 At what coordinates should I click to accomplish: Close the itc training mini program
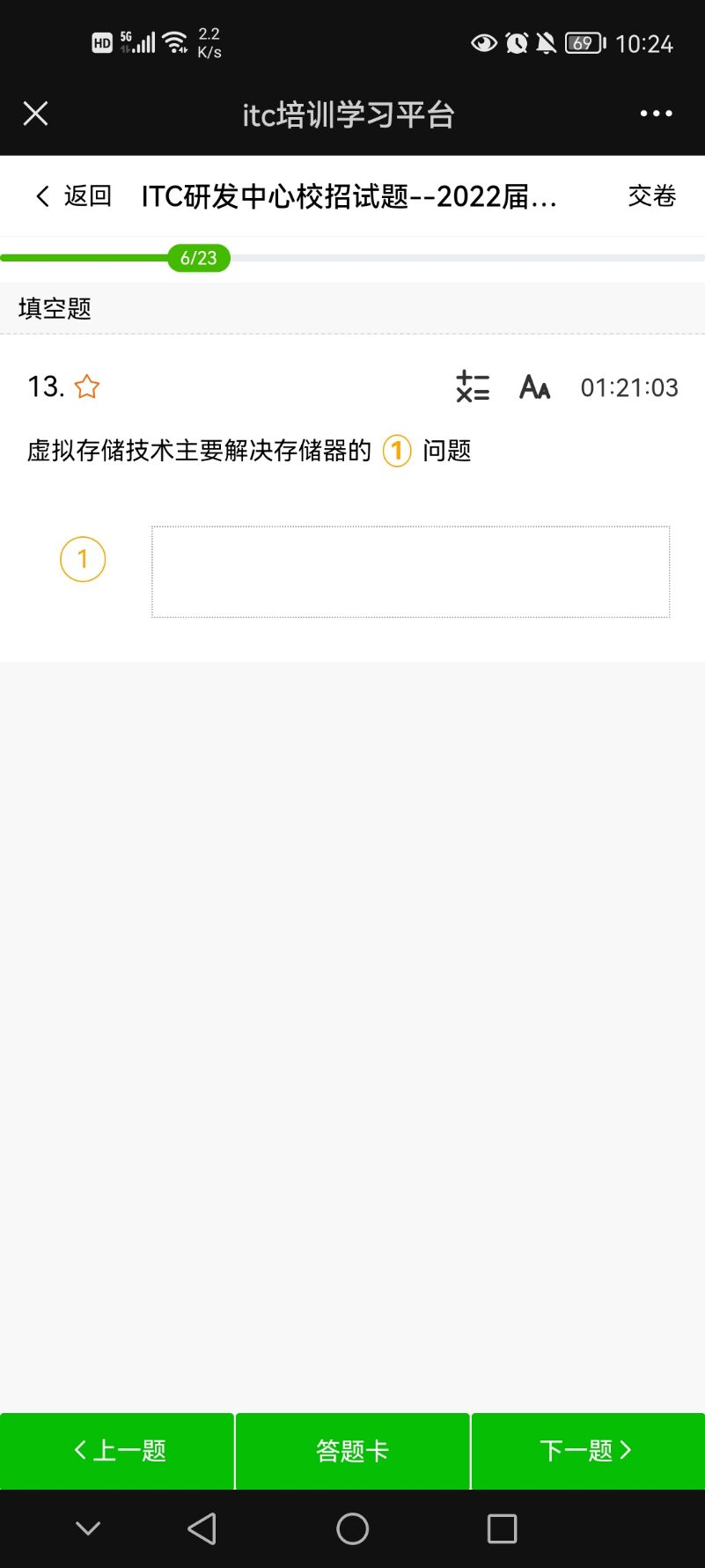35,114
